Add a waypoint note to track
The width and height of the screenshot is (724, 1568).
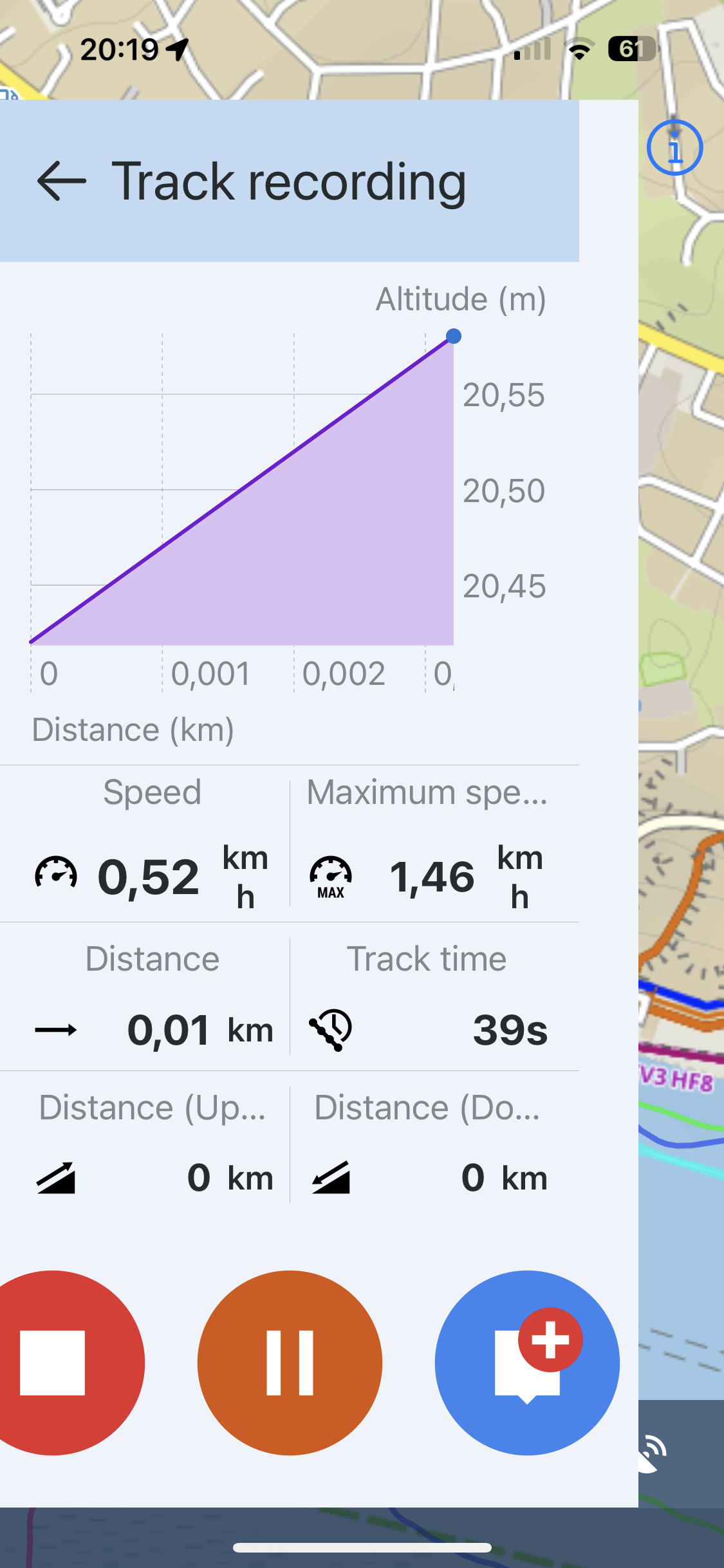click(527, 1363)
